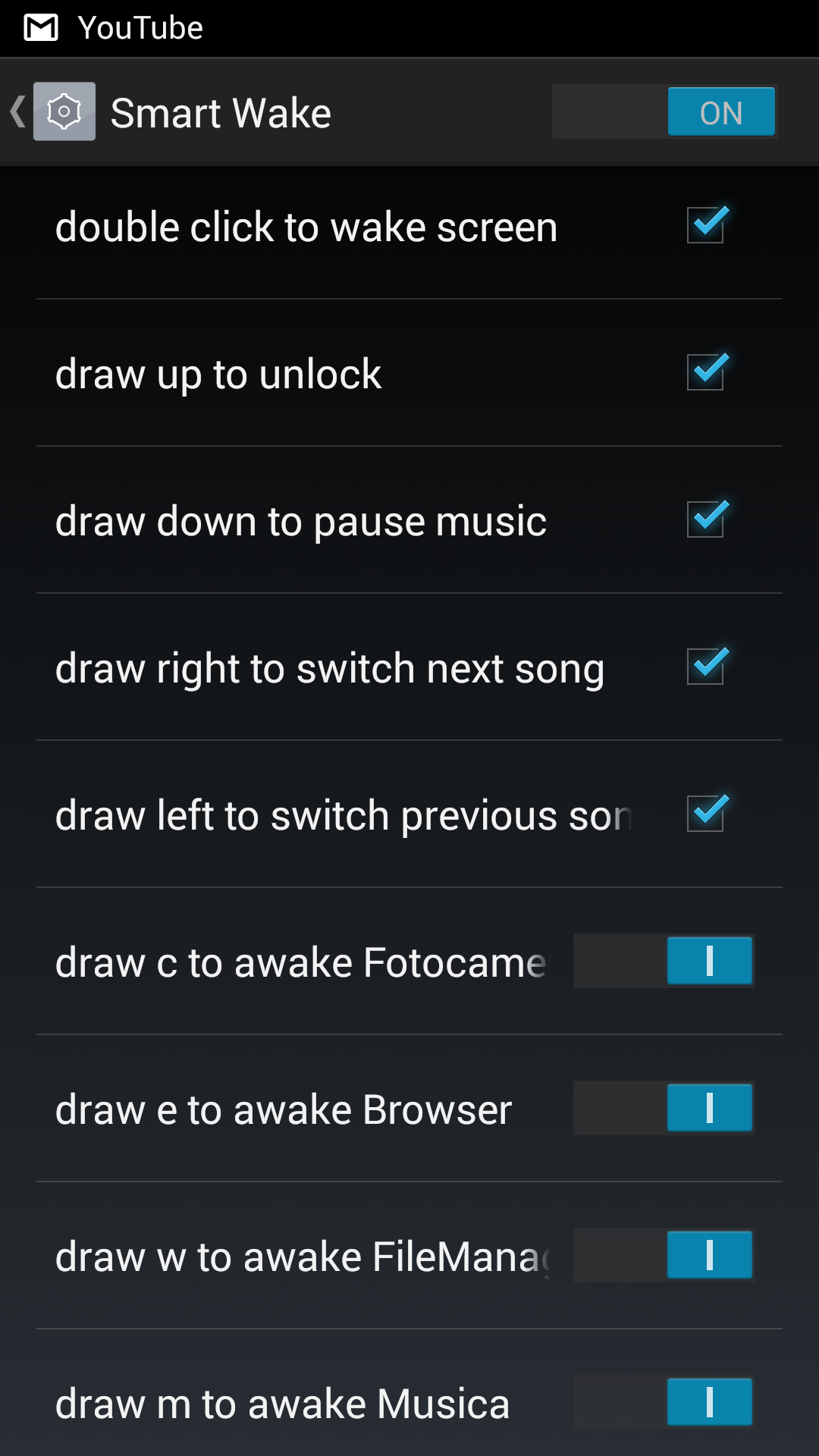Turn off the Smart Wake master switch

click(x=664, y=112)
